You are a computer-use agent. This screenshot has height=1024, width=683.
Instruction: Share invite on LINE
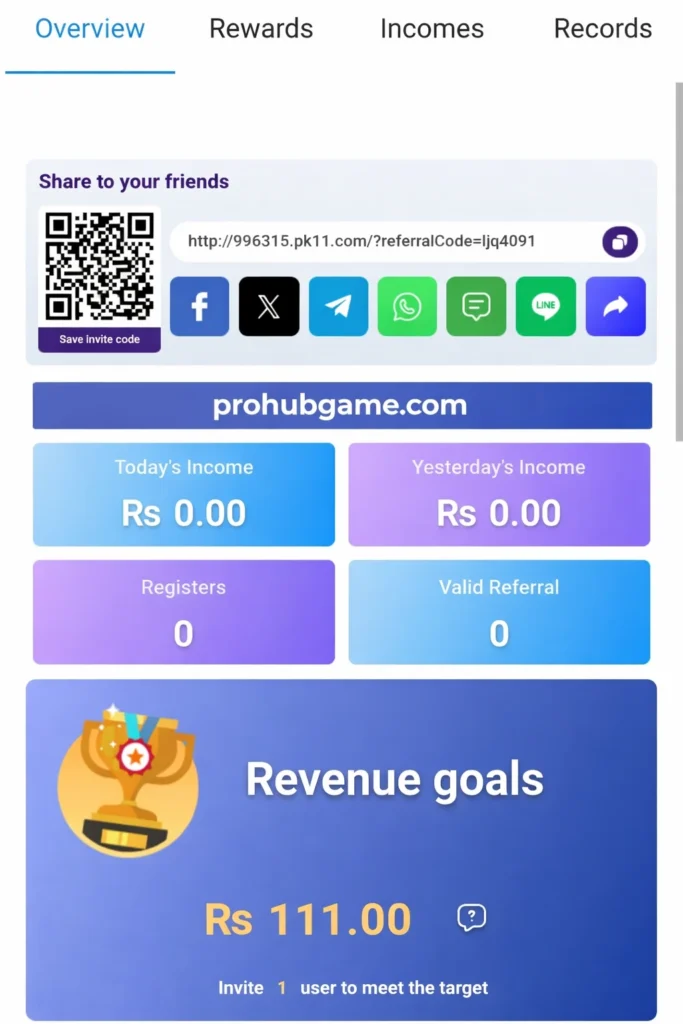tap(546, 306)
